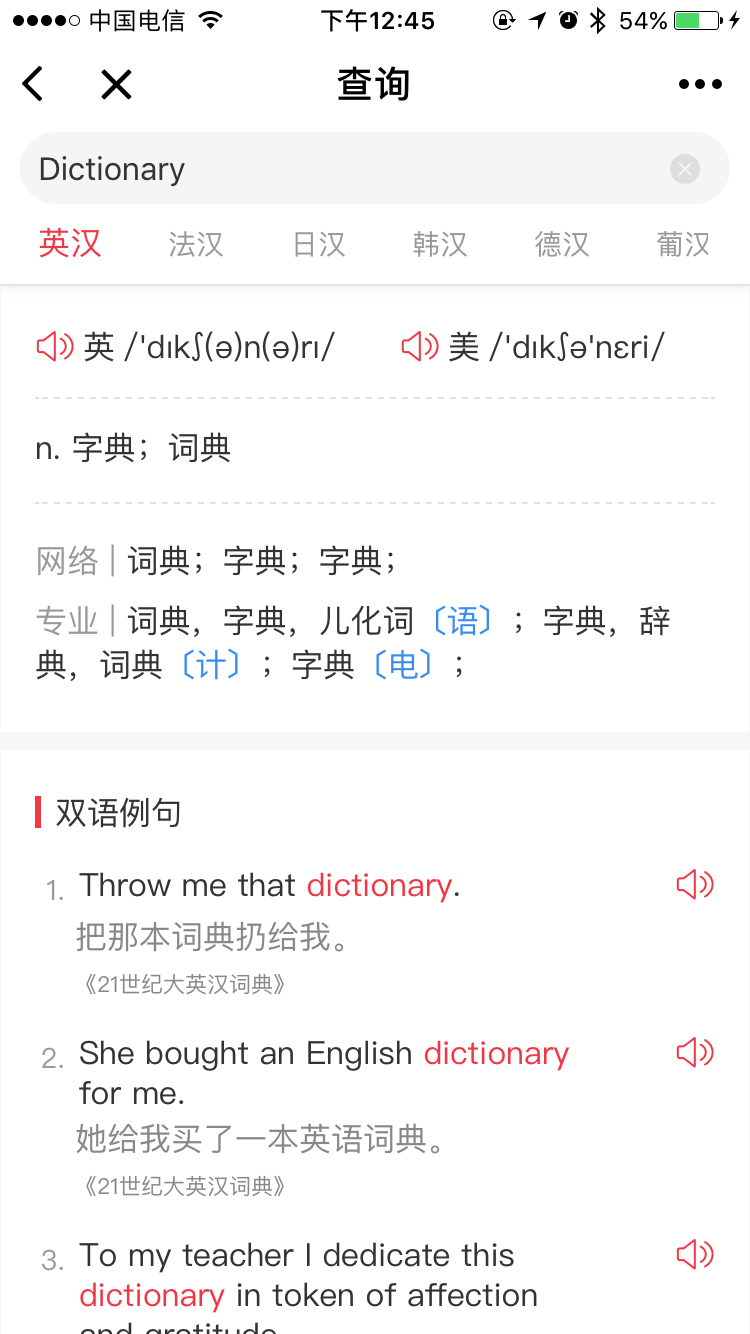Switch to the 葡汉 tab
Screen dimensions: 750x1334
[x=683, y=244]
